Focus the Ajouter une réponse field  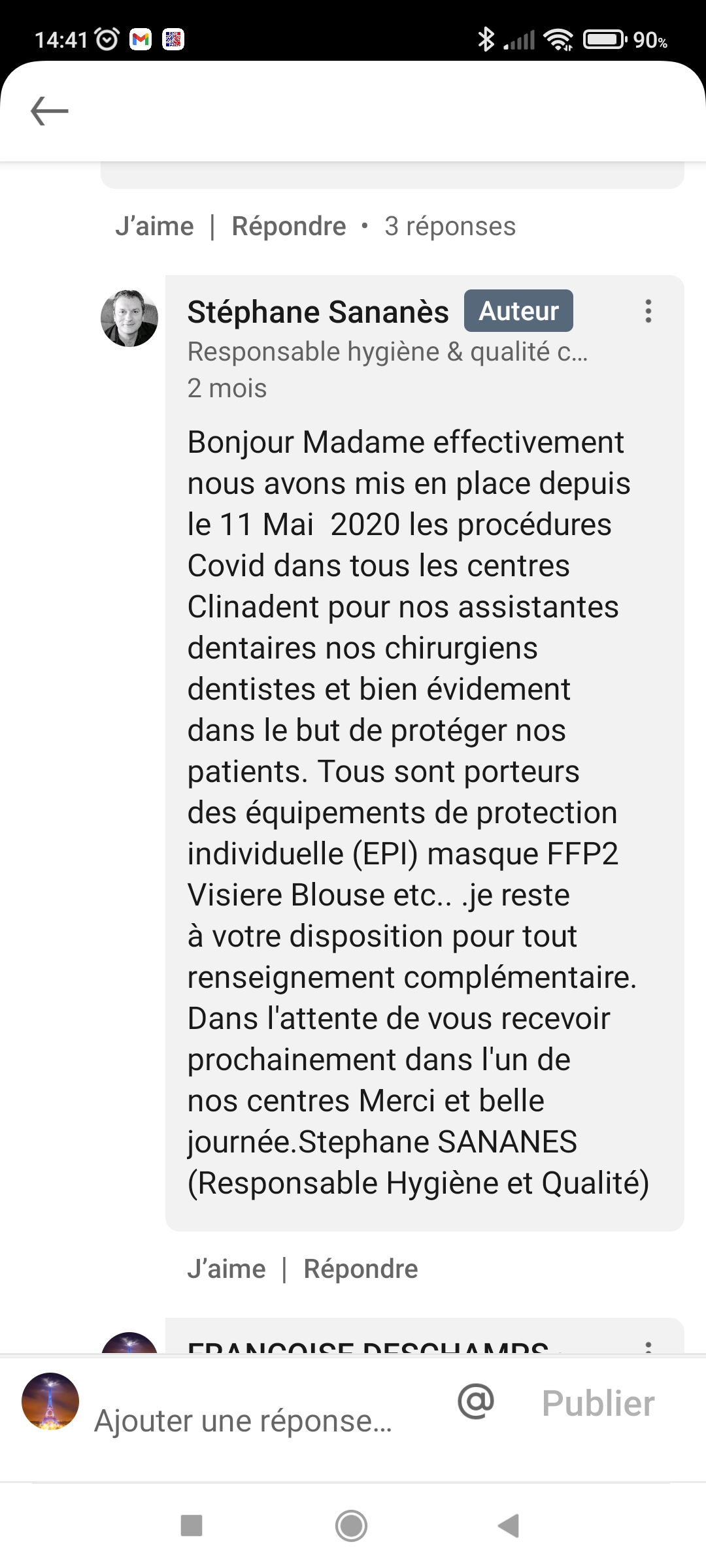[x=243, y=1420]
